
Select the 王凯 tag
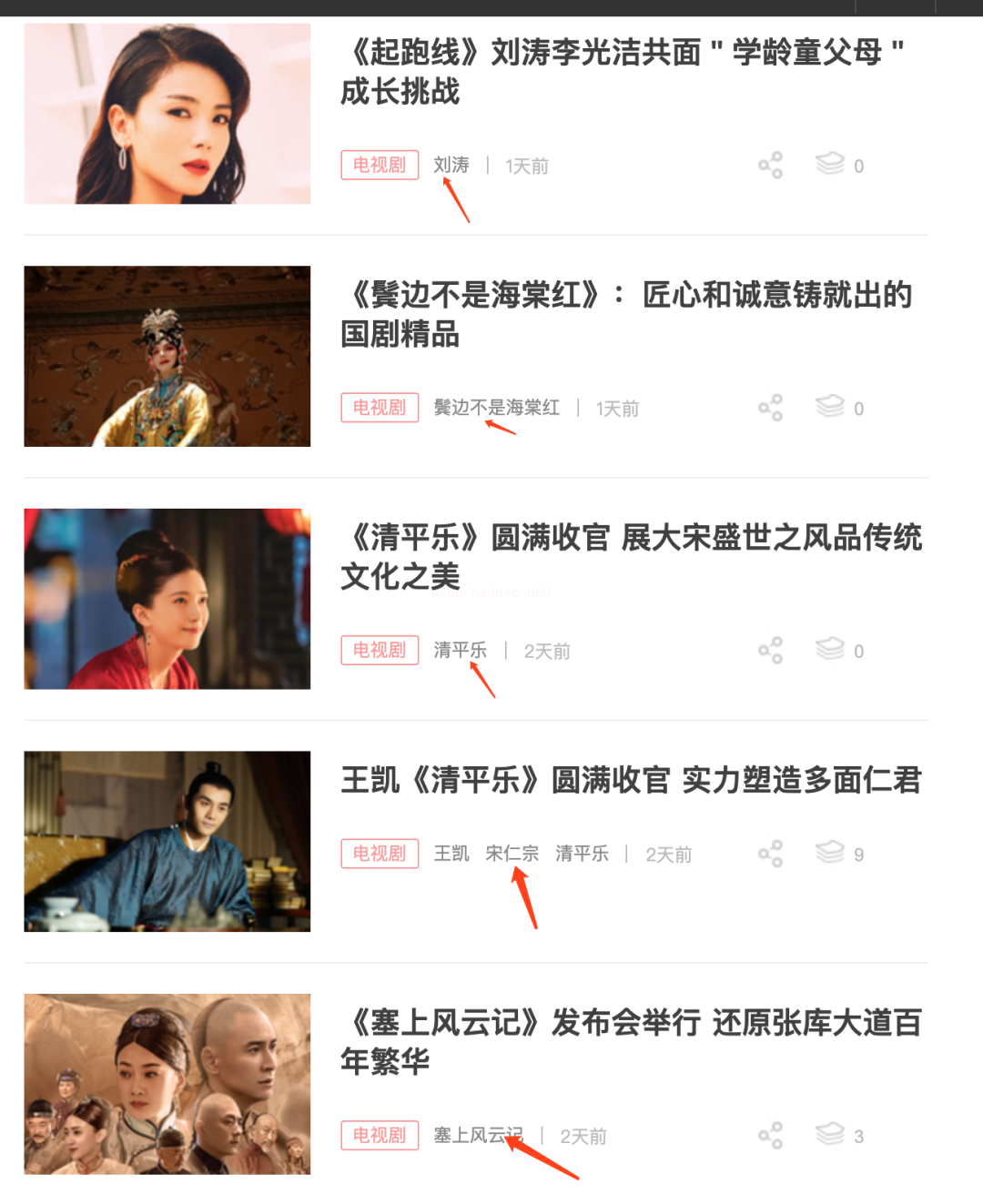[x=451, y=854]
